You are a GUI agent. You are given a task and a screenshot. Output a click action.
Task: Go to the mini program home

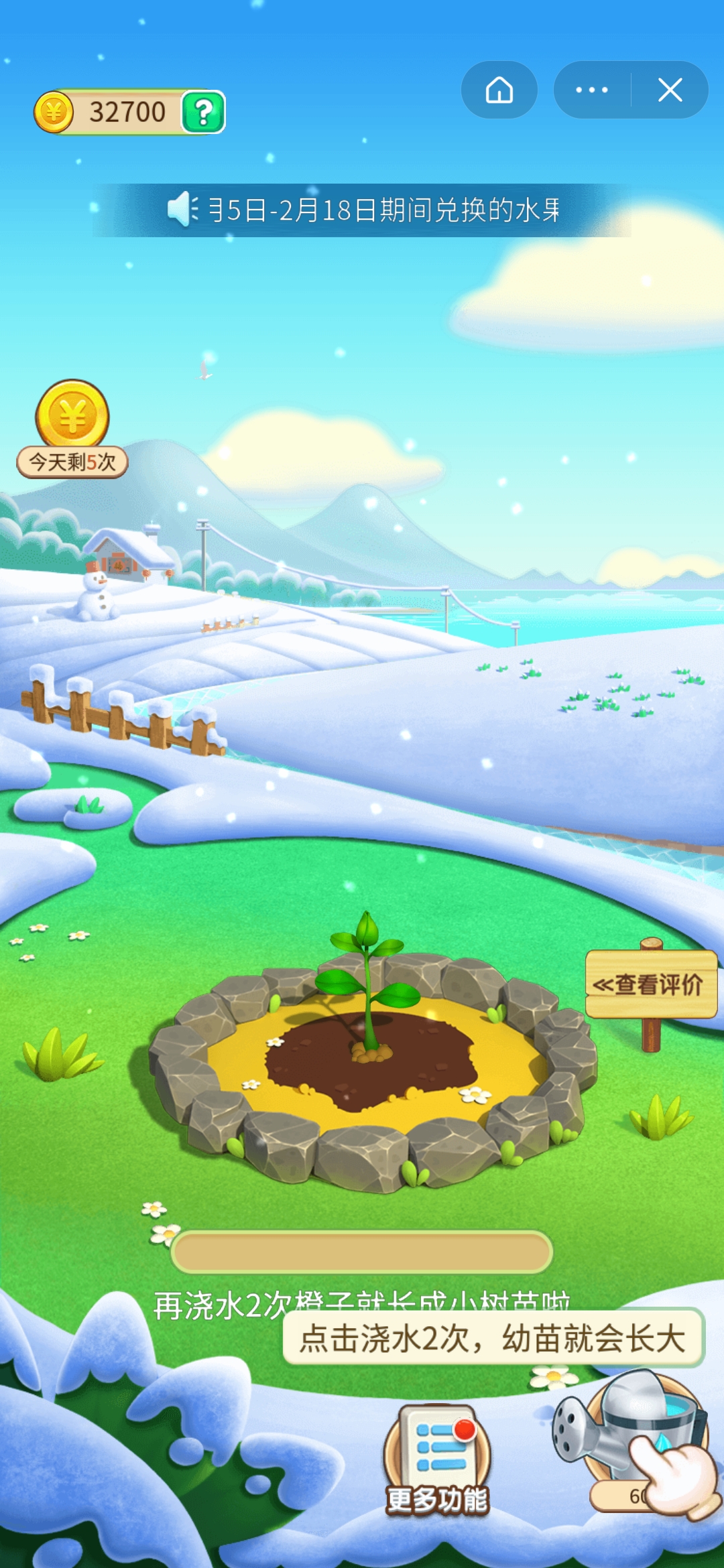coord(499,90)
